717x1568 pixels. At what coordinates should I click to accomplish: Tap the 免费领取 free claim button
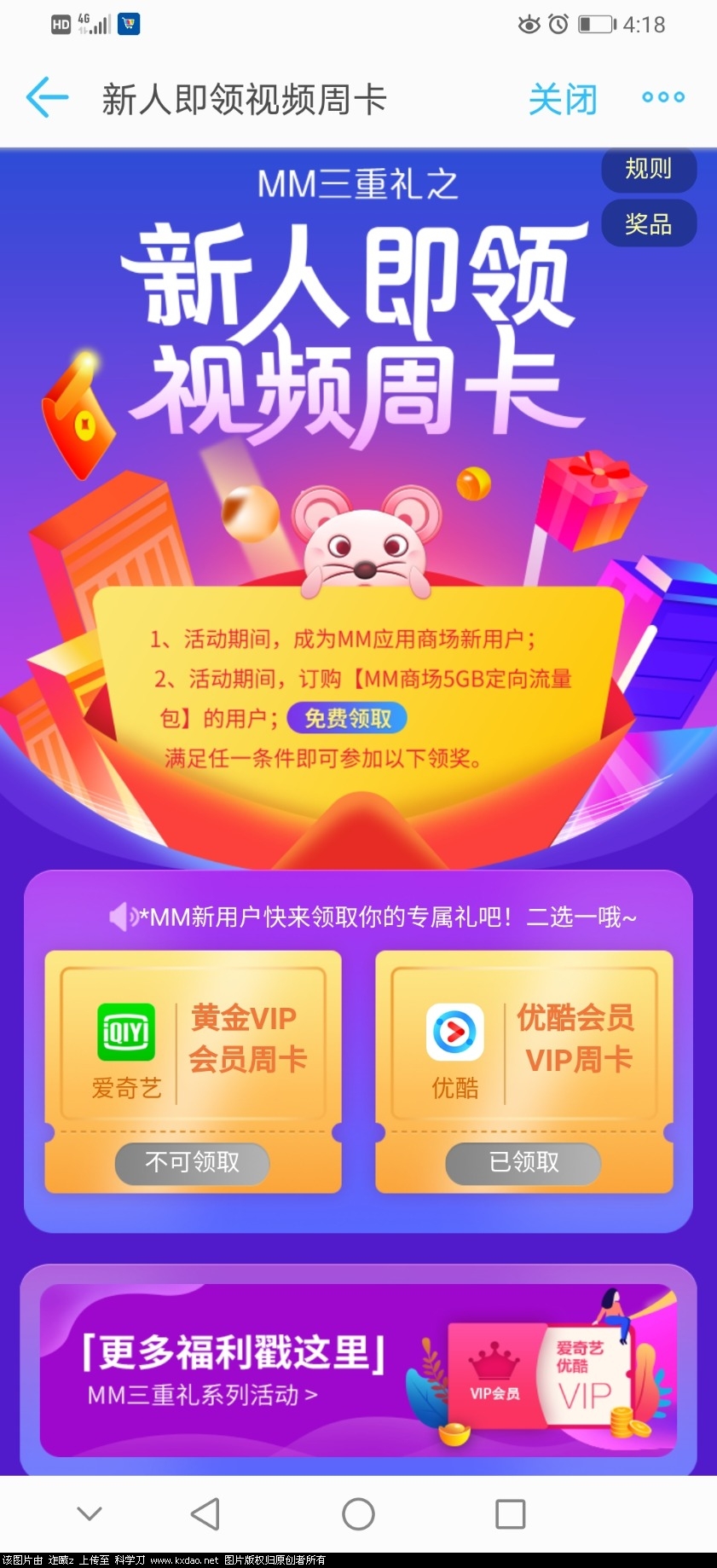click(347, 718)
